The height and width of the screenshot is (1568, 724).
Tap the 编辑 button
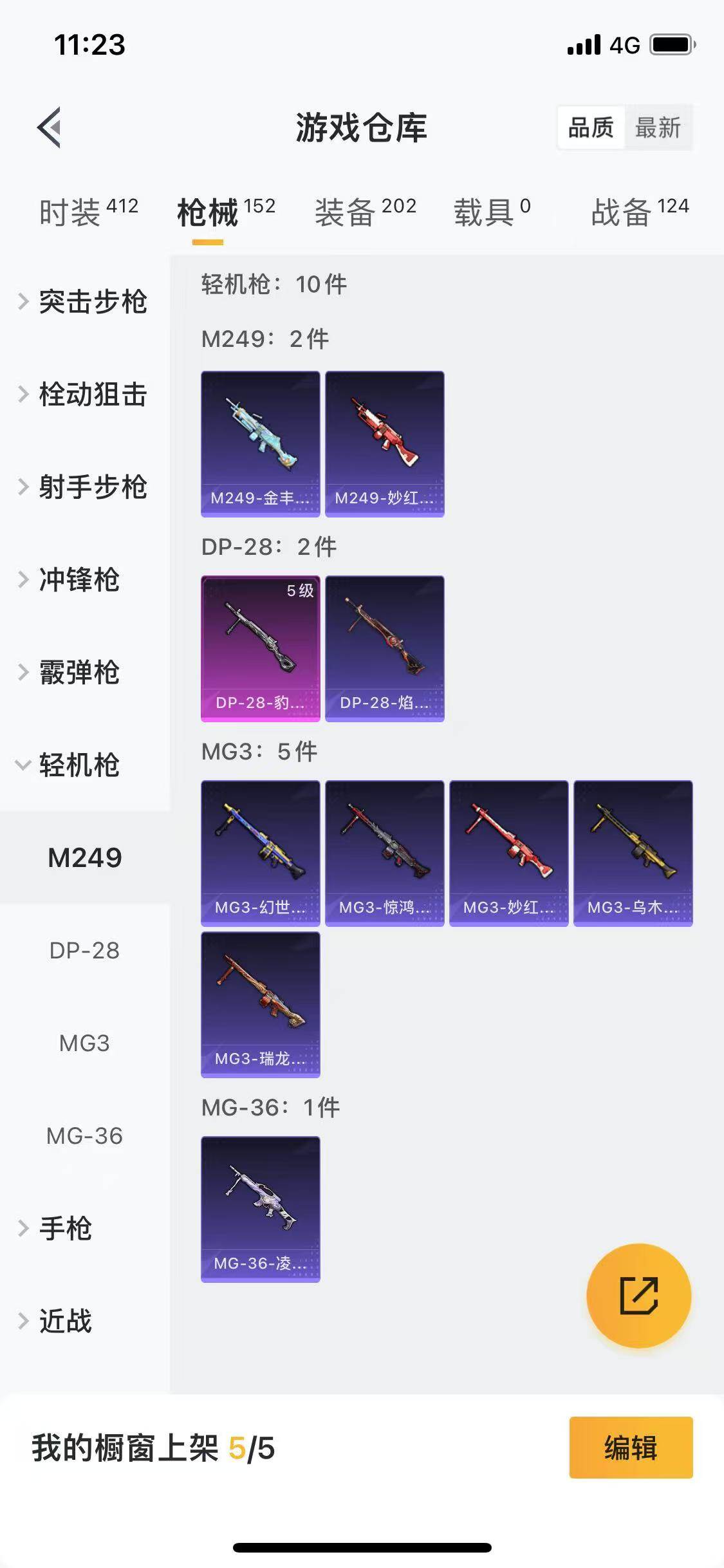pyautogui.click(x=631, y=1447)
